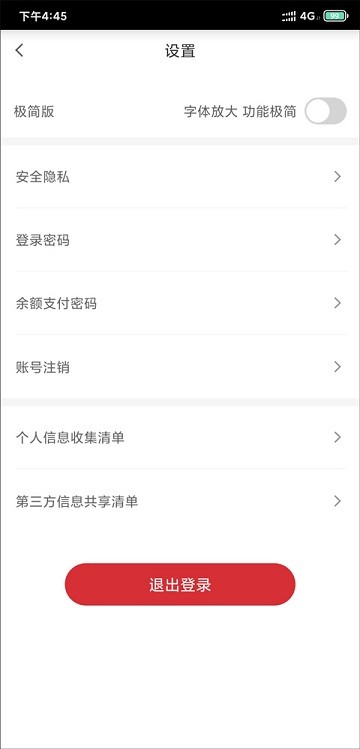Open 安全隐私 settings
The width and height of the screenshot is (360, 749).
pyautogui.click(x=180, y=177)
